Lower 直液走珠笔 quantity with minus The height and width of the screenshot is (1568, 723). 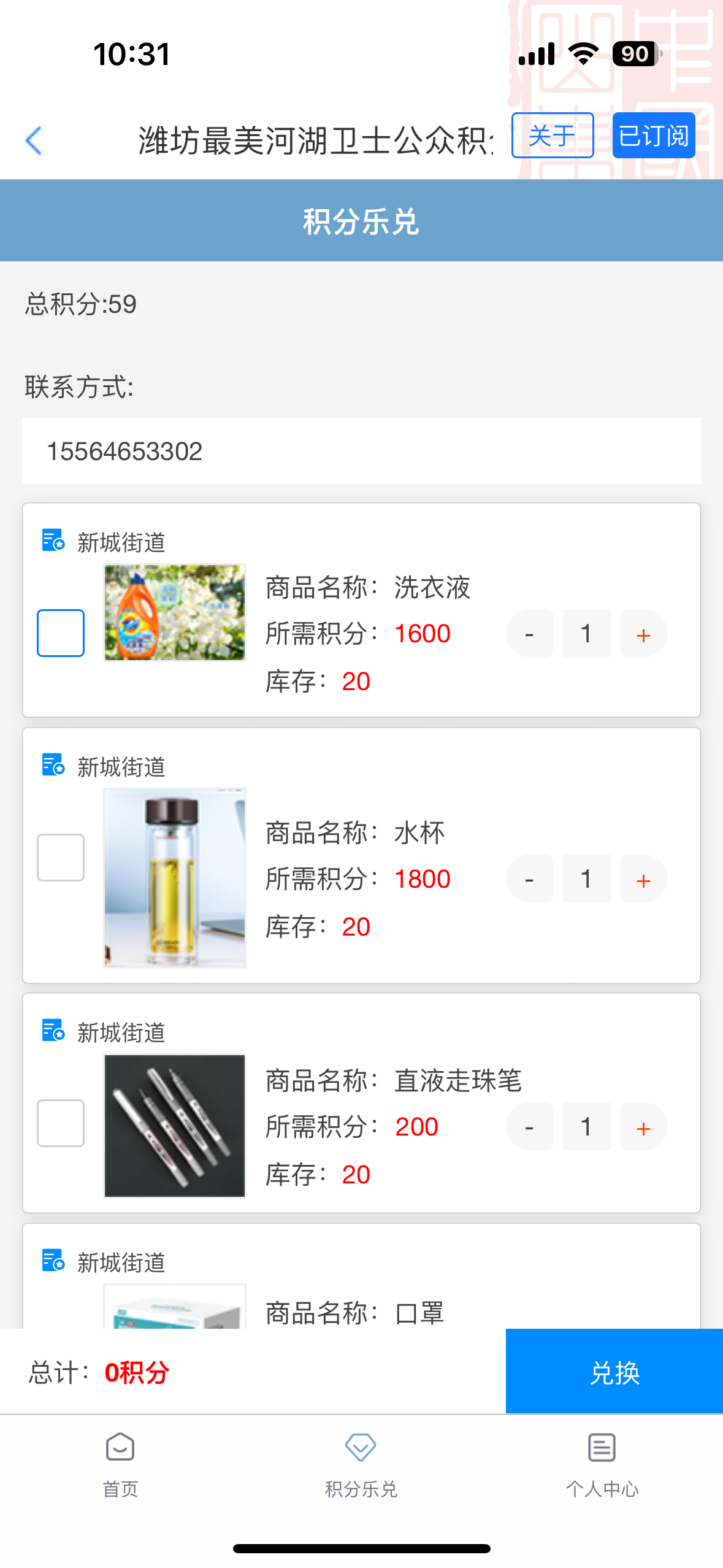pyautogui.click(x=529, y=1127)
